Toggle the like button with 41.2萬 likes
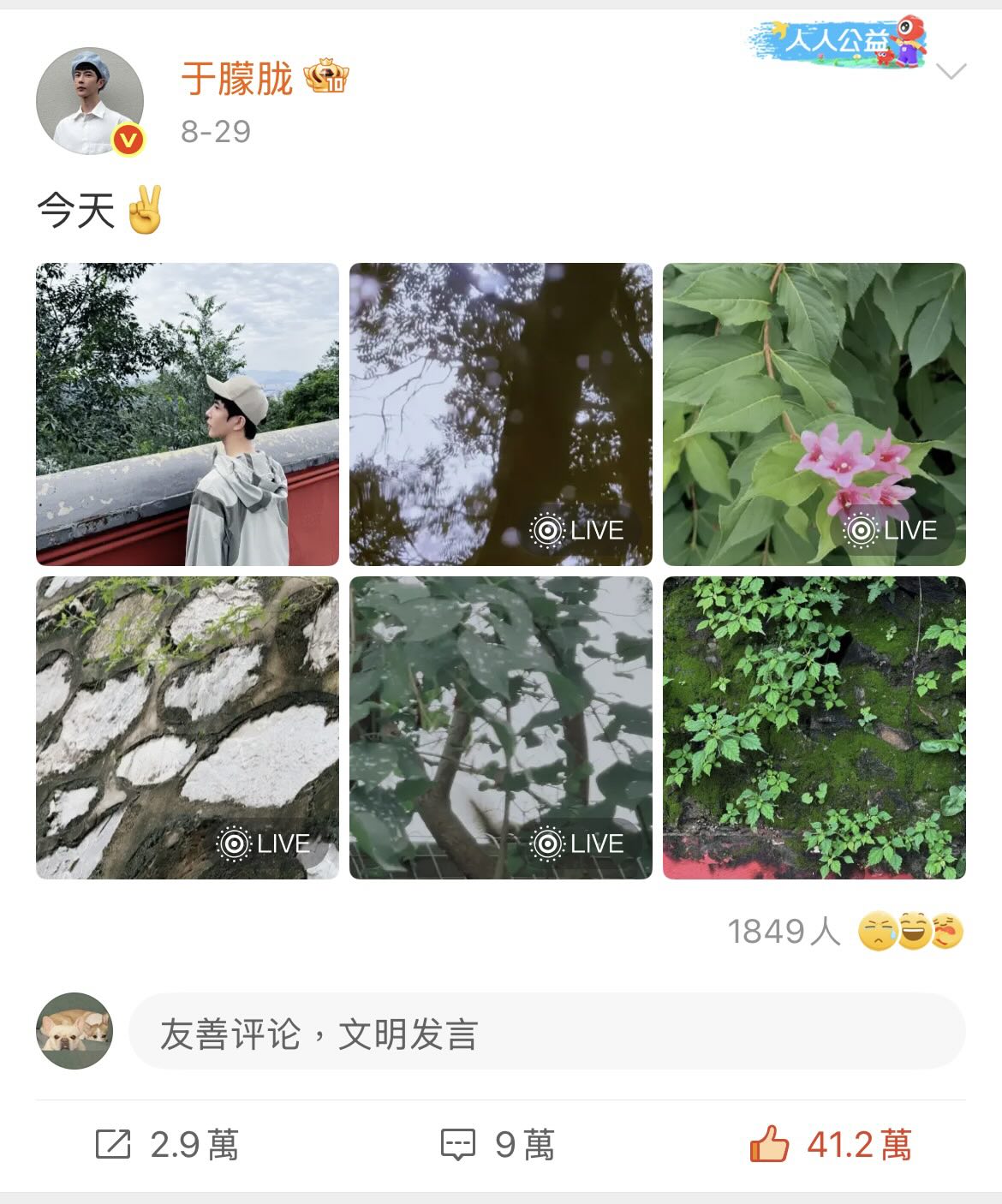The height and width of the screenshot is (1204, 1002). tap(831, 1145)
